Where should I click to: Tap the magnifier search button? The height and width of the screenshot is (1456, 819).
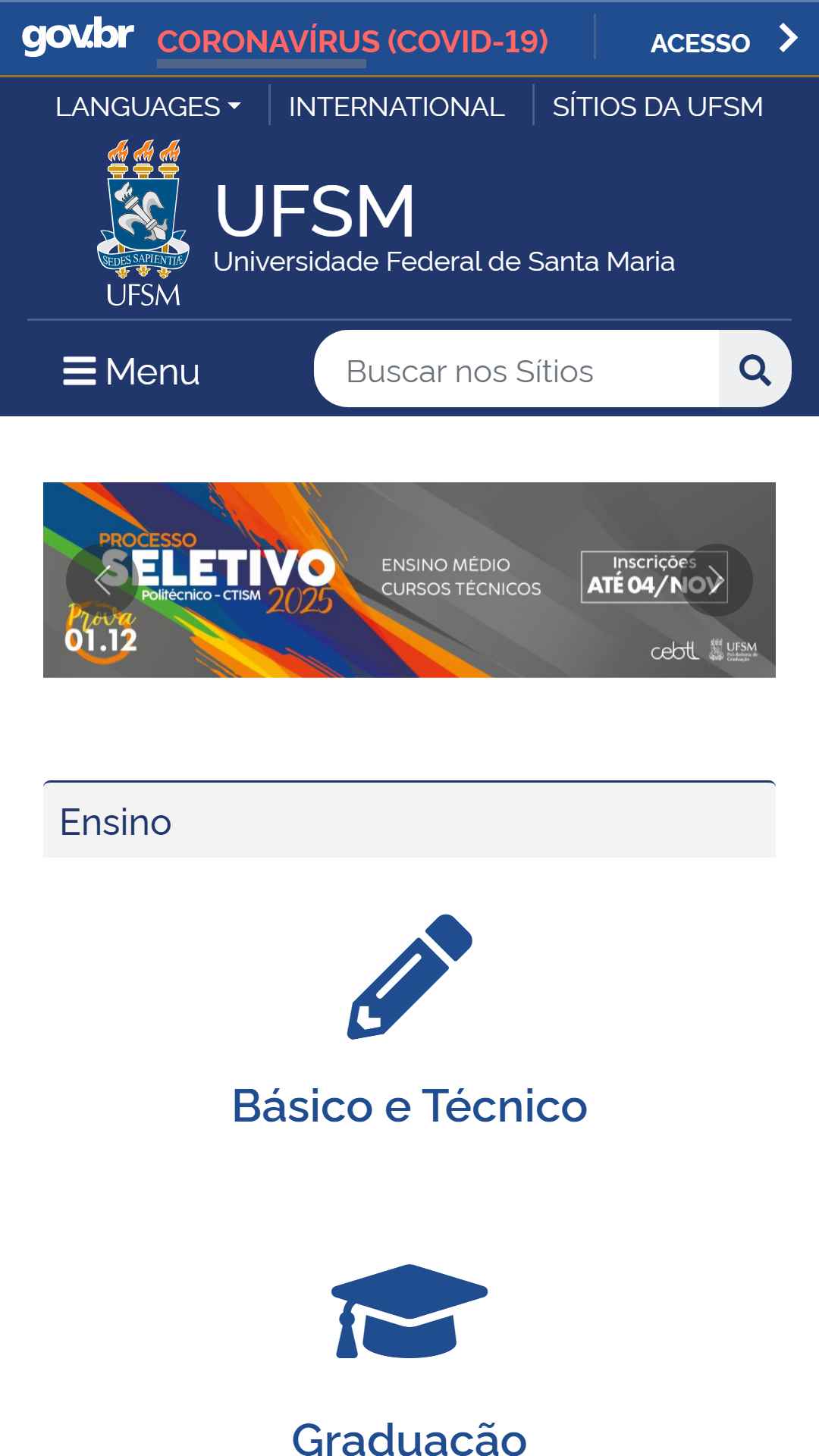point(755,370)
